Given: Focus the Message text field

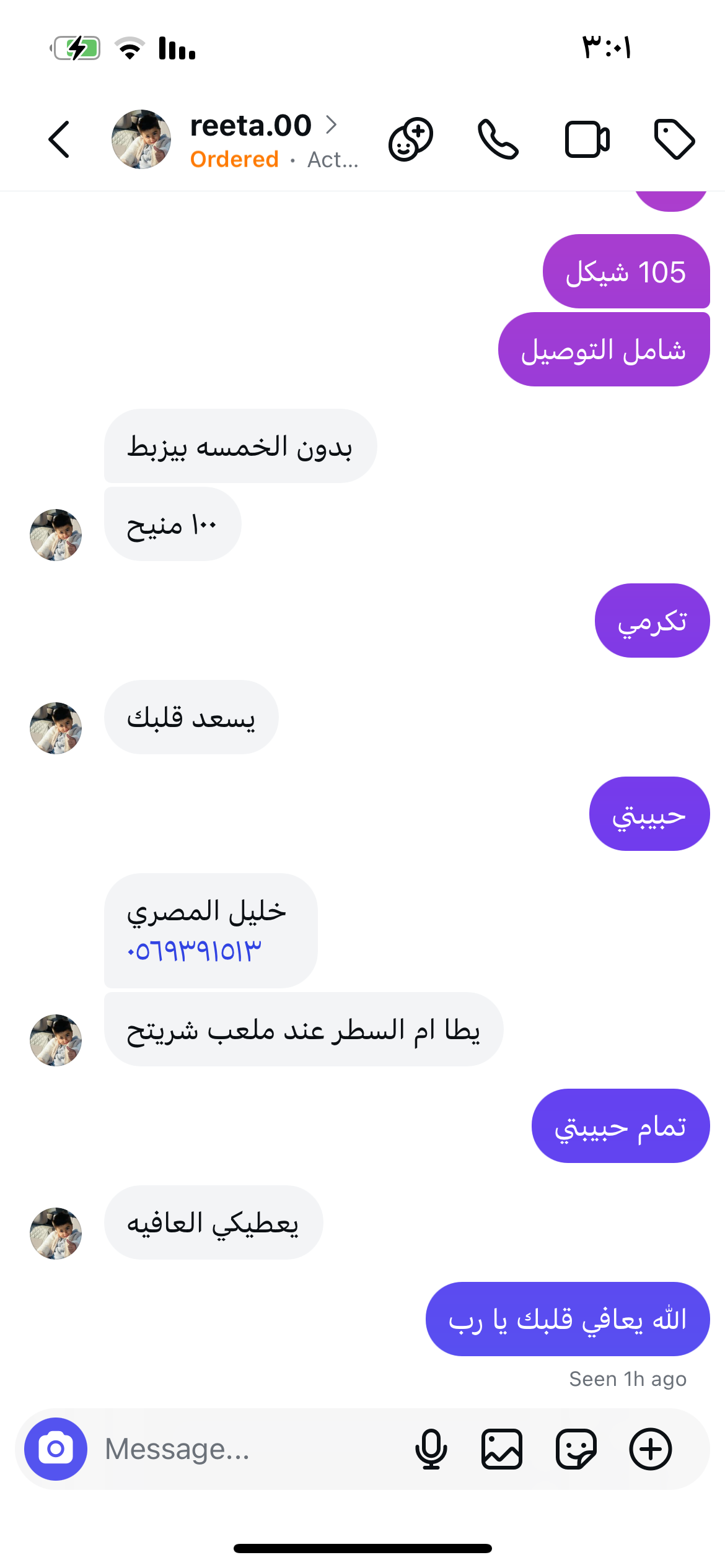Looking at the screenshot, I should pos(248,1449).
